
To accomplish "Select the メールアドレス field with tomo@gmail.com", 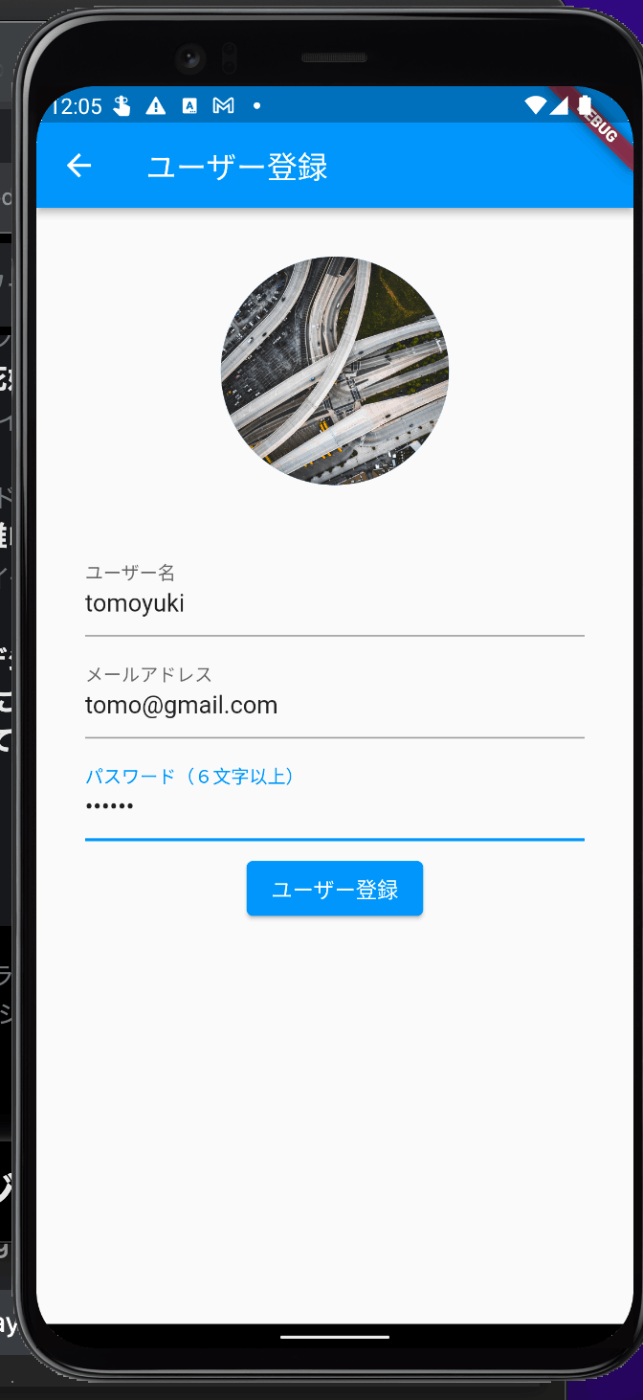I will [334, 705].
